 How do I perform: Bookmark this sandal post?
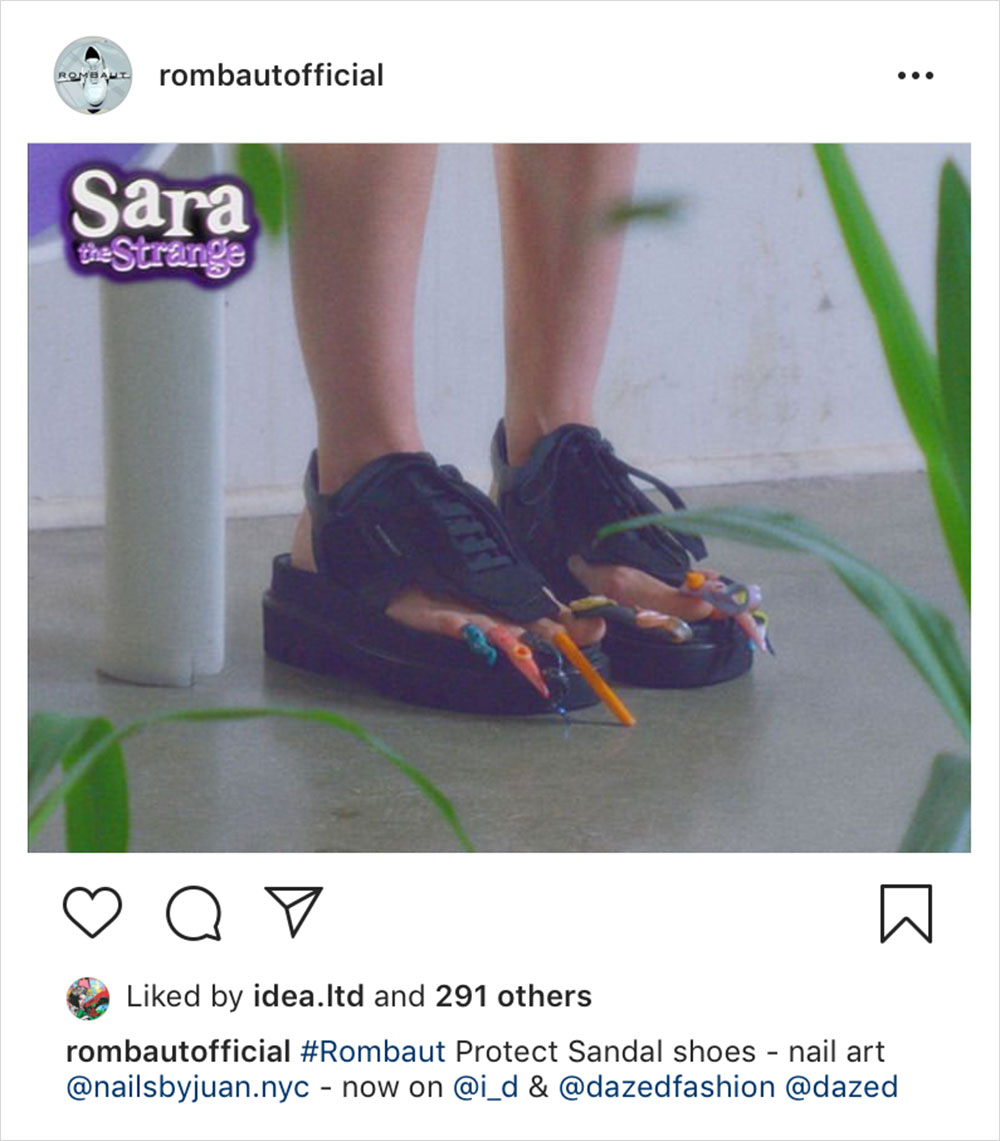point(905,913)
